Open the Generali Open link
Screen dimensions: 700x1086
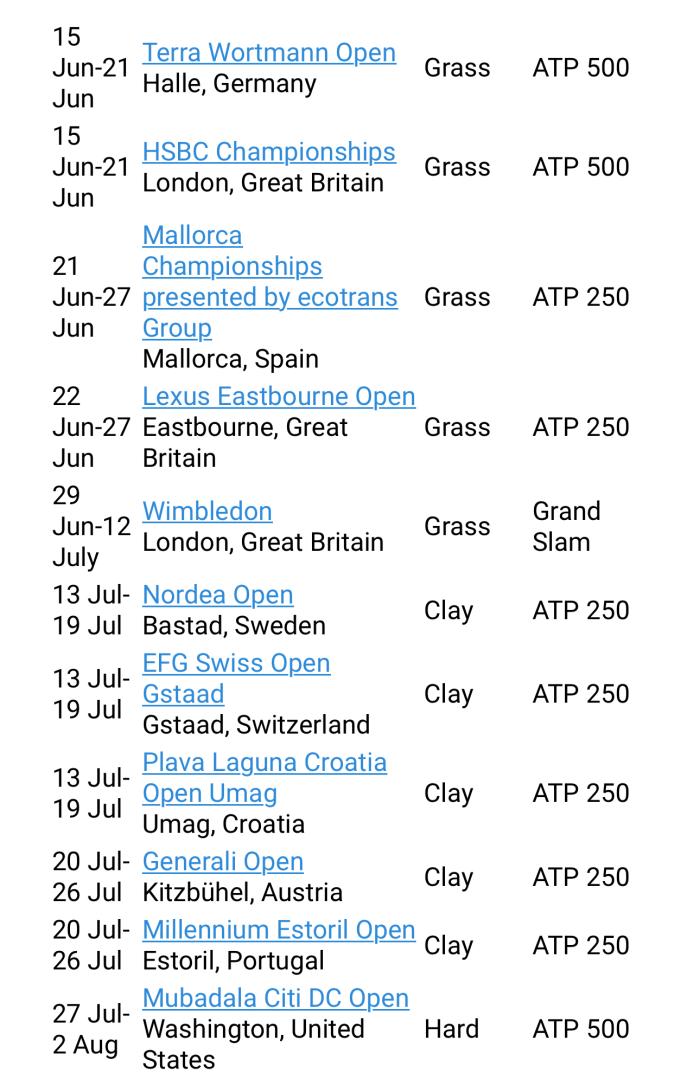pyautogui.click(x=223, y=862)
